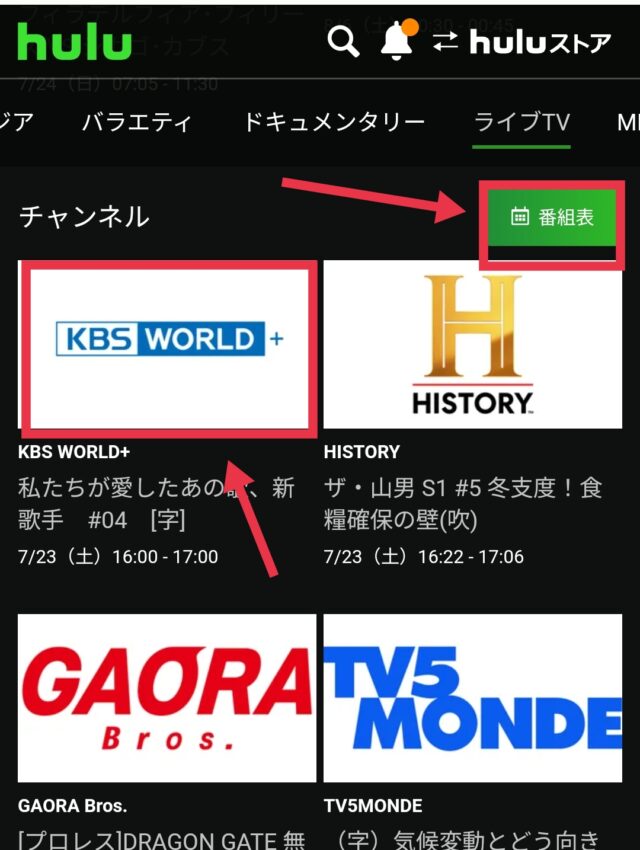
Task: Select the ライブTV tab
Action: (521, 122)
